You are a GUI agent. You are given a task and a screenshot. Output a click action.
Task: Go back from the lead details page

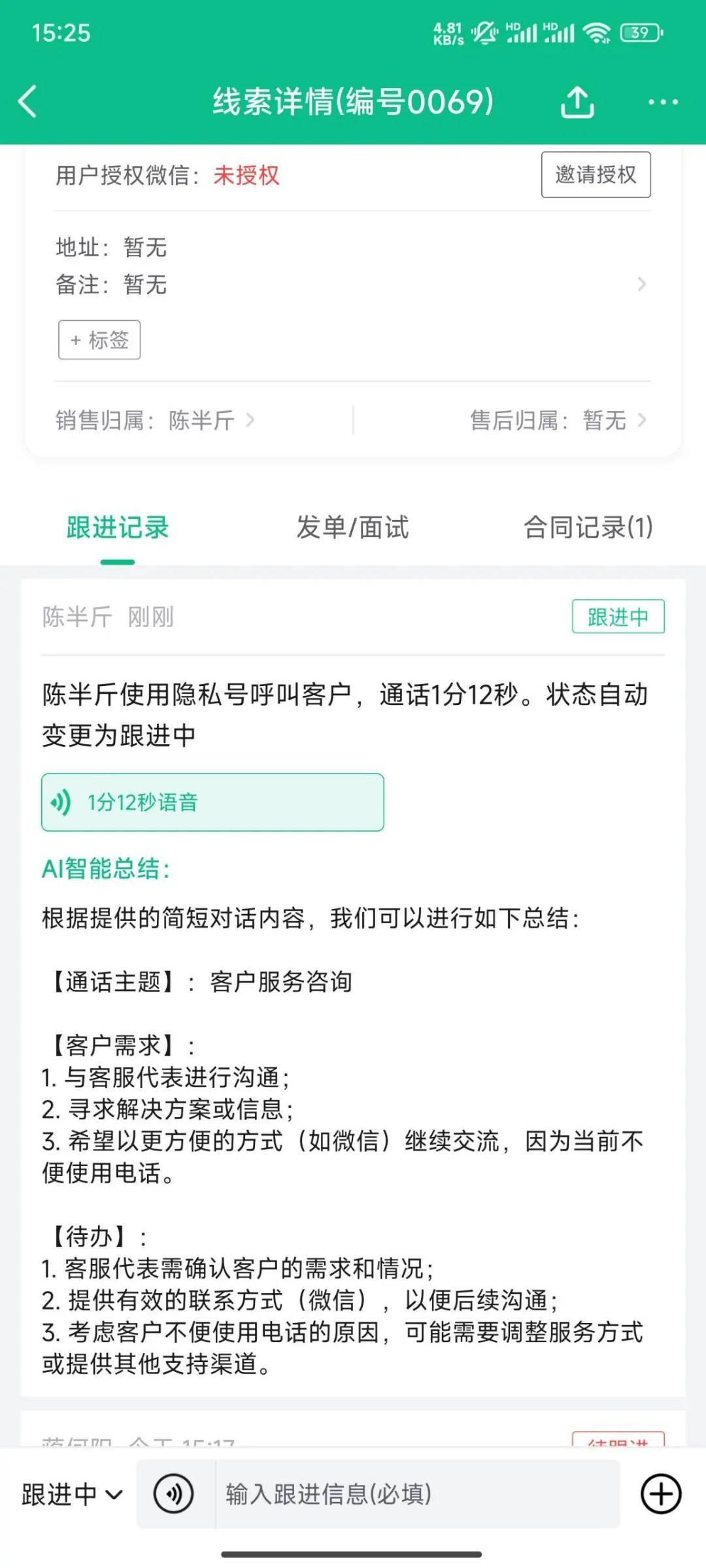pos(27,102)
